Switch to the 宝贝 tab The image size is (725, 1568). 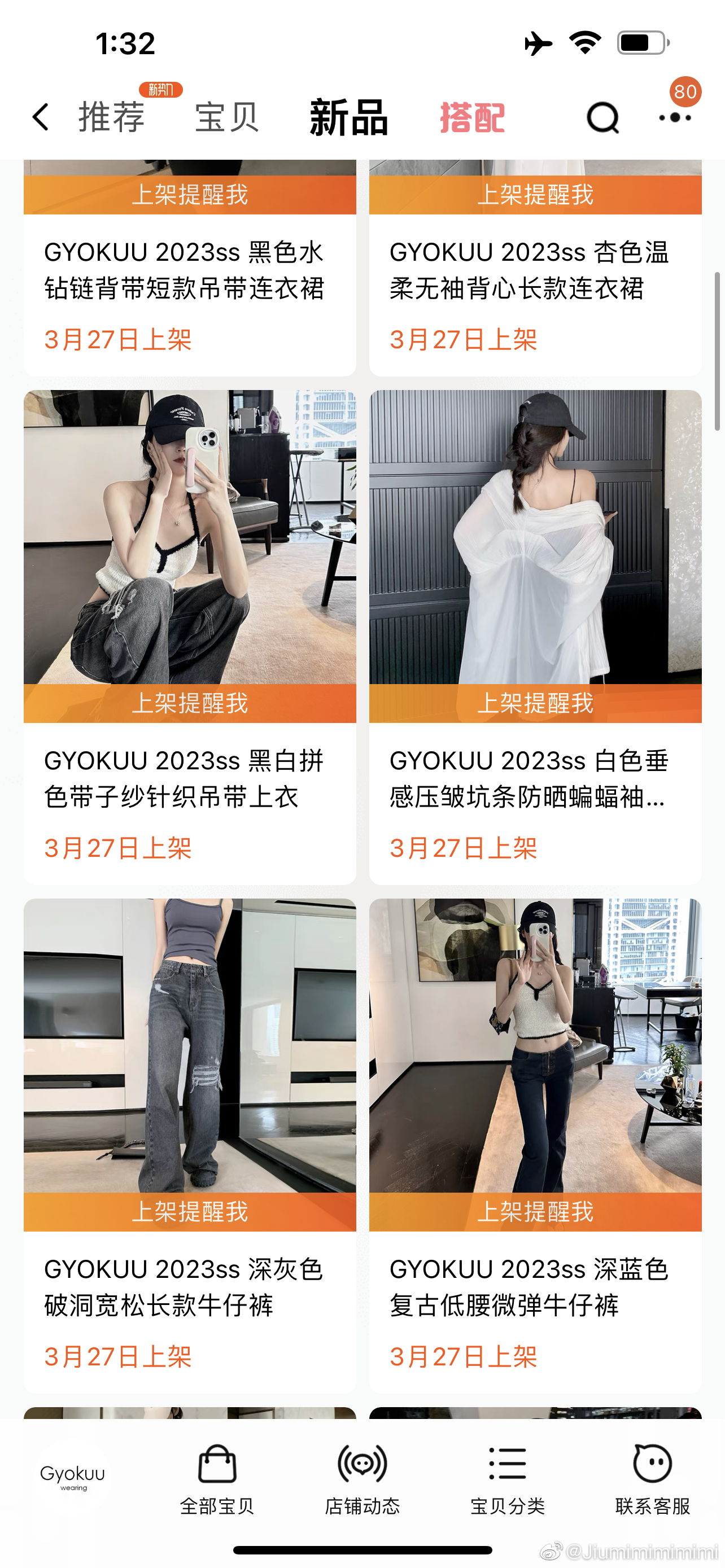(x=226, y=117)
